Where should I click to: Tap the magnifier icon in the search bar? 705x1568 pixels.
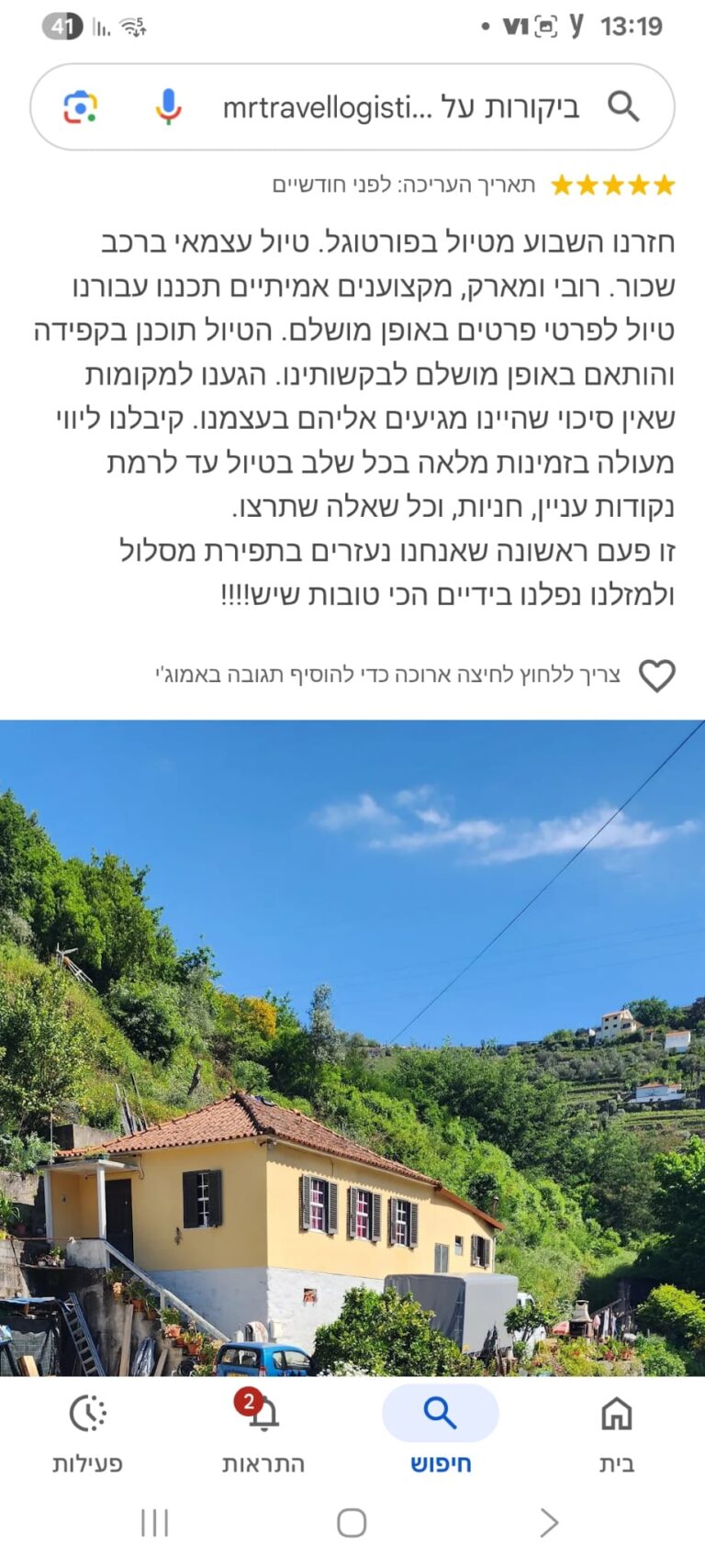point(623,107)
